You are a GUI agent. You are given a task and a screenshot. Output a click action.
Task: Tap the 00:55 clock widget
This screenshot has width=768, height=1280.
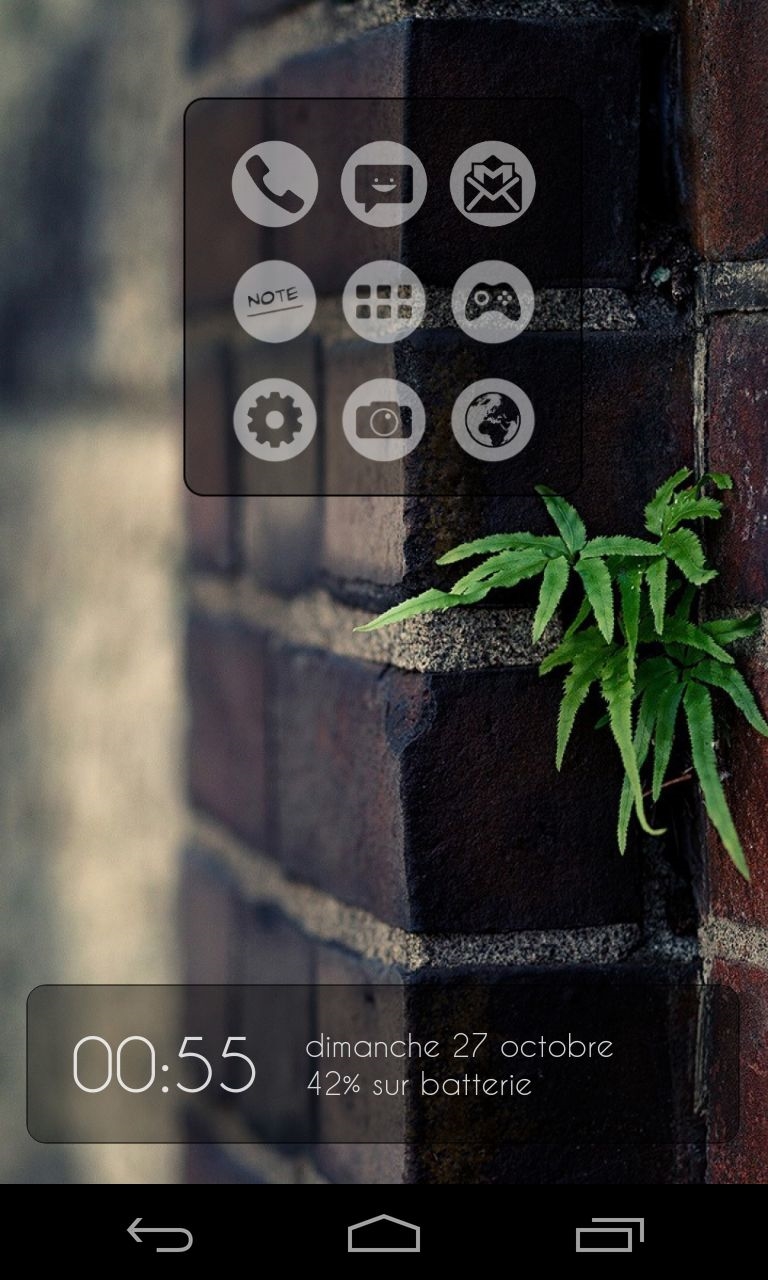164,1064
